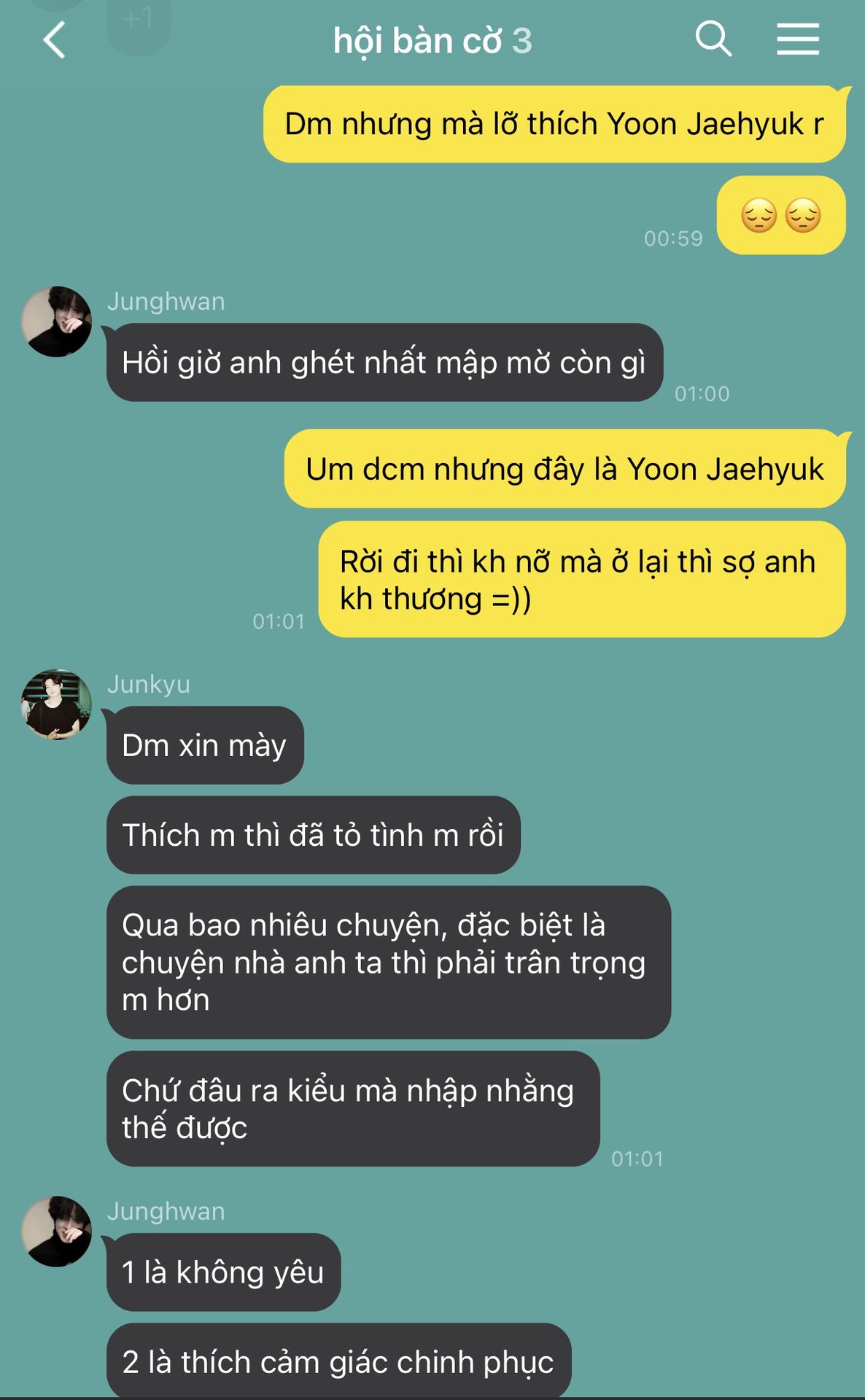The height and width of the screenshot is (1400, 865).
Task: Open Junkyu's profile picture
Action: pos(56,704)
